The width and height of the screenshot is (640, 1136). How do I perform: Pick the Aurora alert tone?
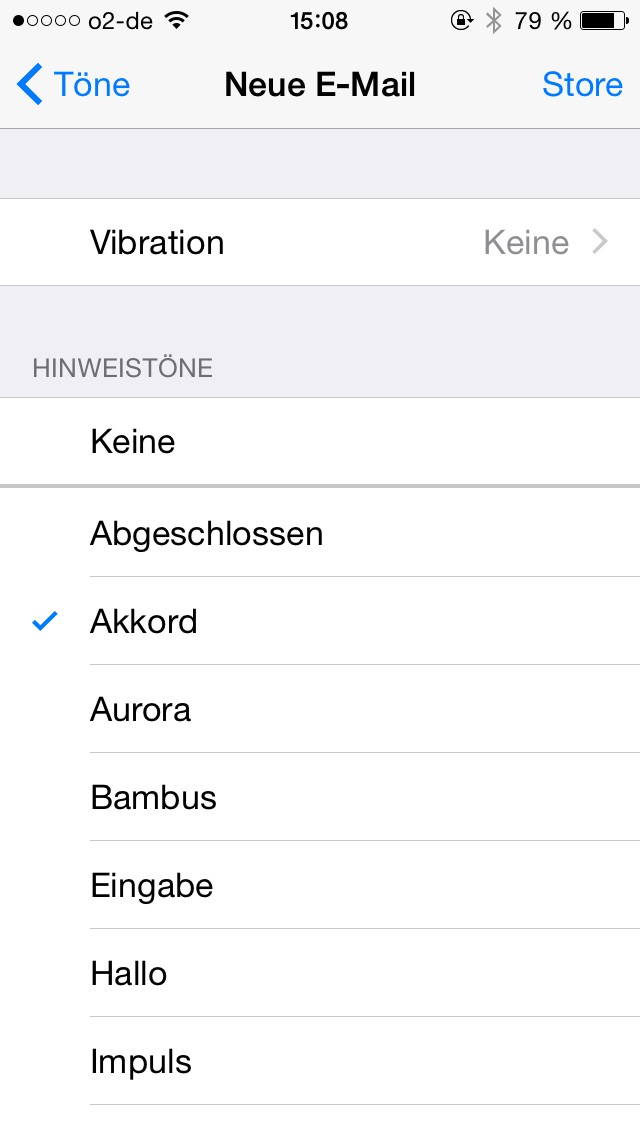click(x=320, y=709)
